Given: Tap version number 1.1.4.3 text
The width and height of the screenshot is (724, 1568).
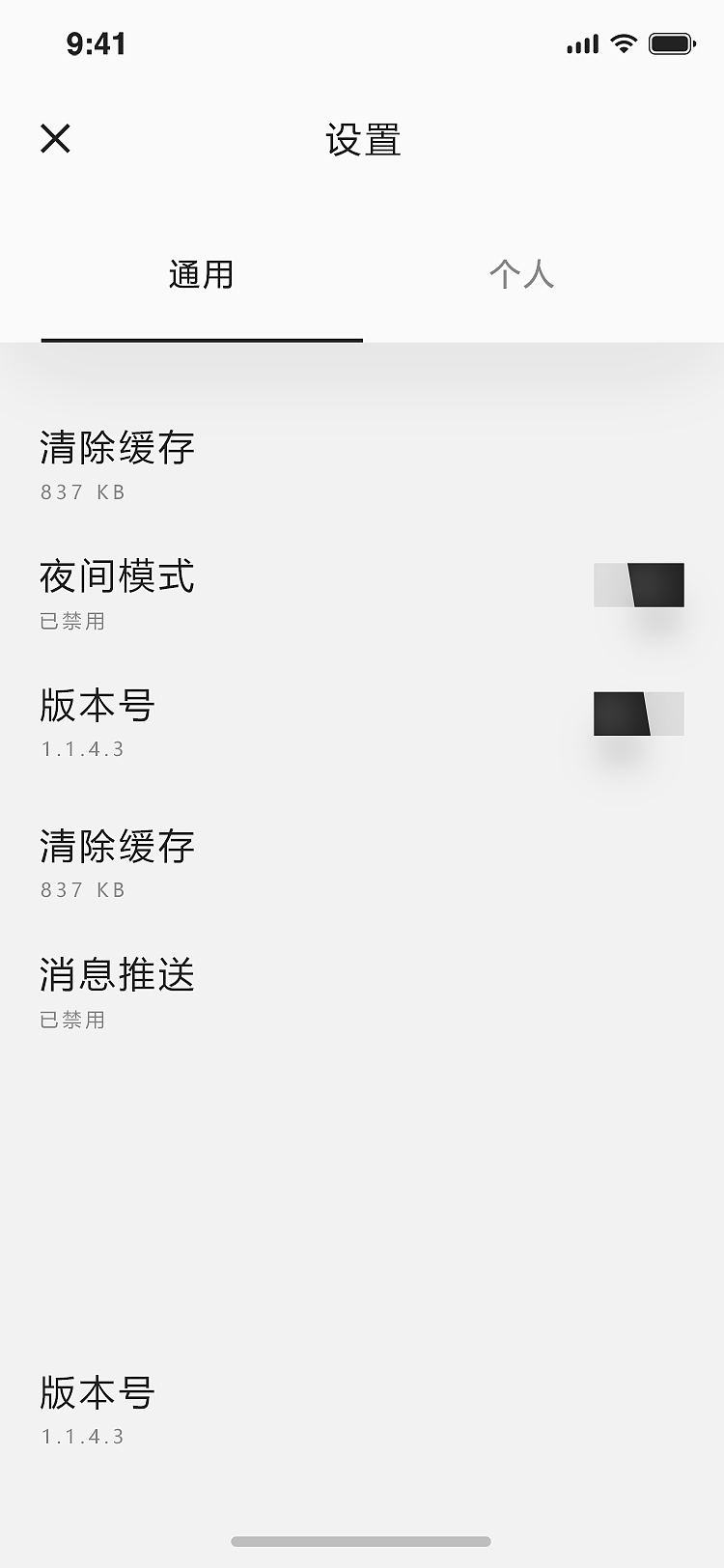Looking at the screenshot, I should [82, 748].
